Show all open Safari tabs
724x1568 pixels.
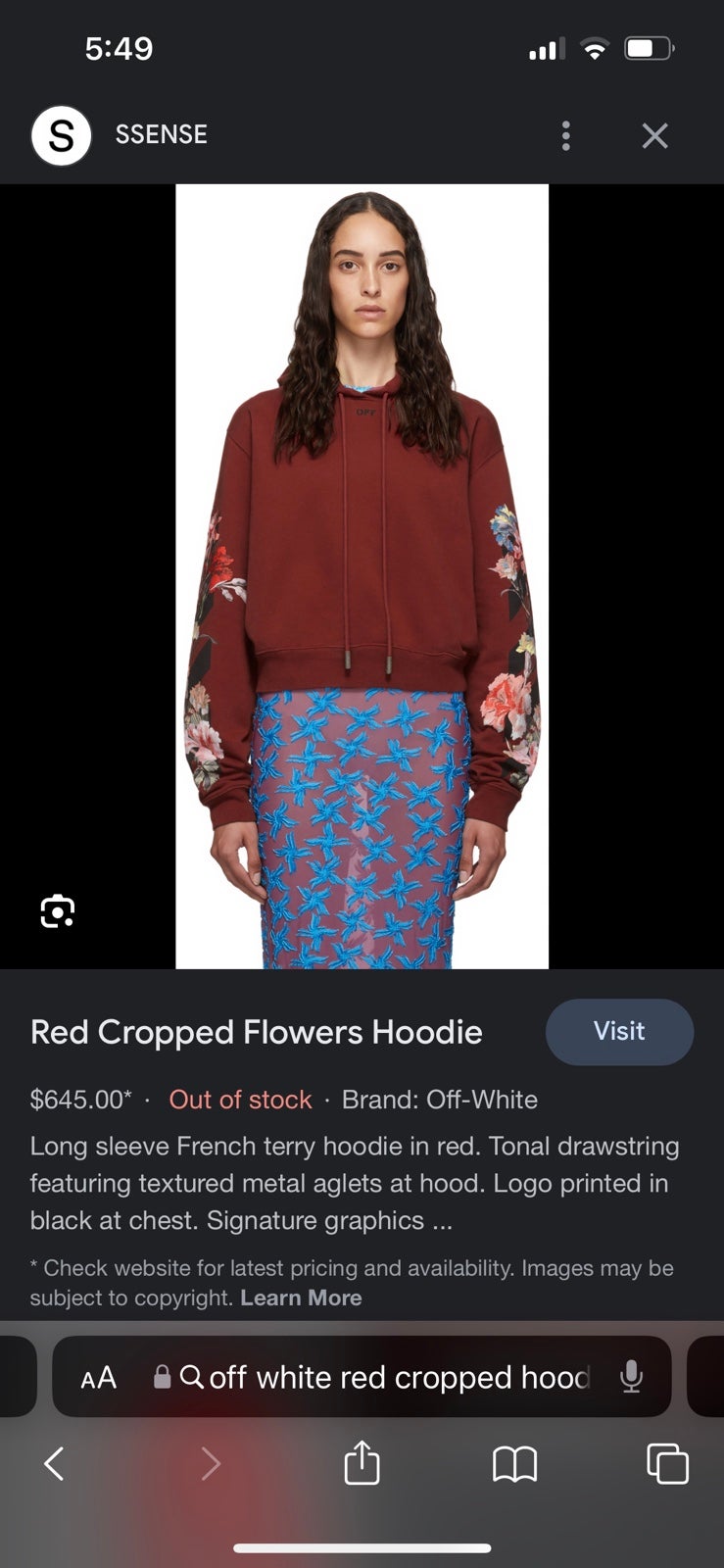point(667,1463)
